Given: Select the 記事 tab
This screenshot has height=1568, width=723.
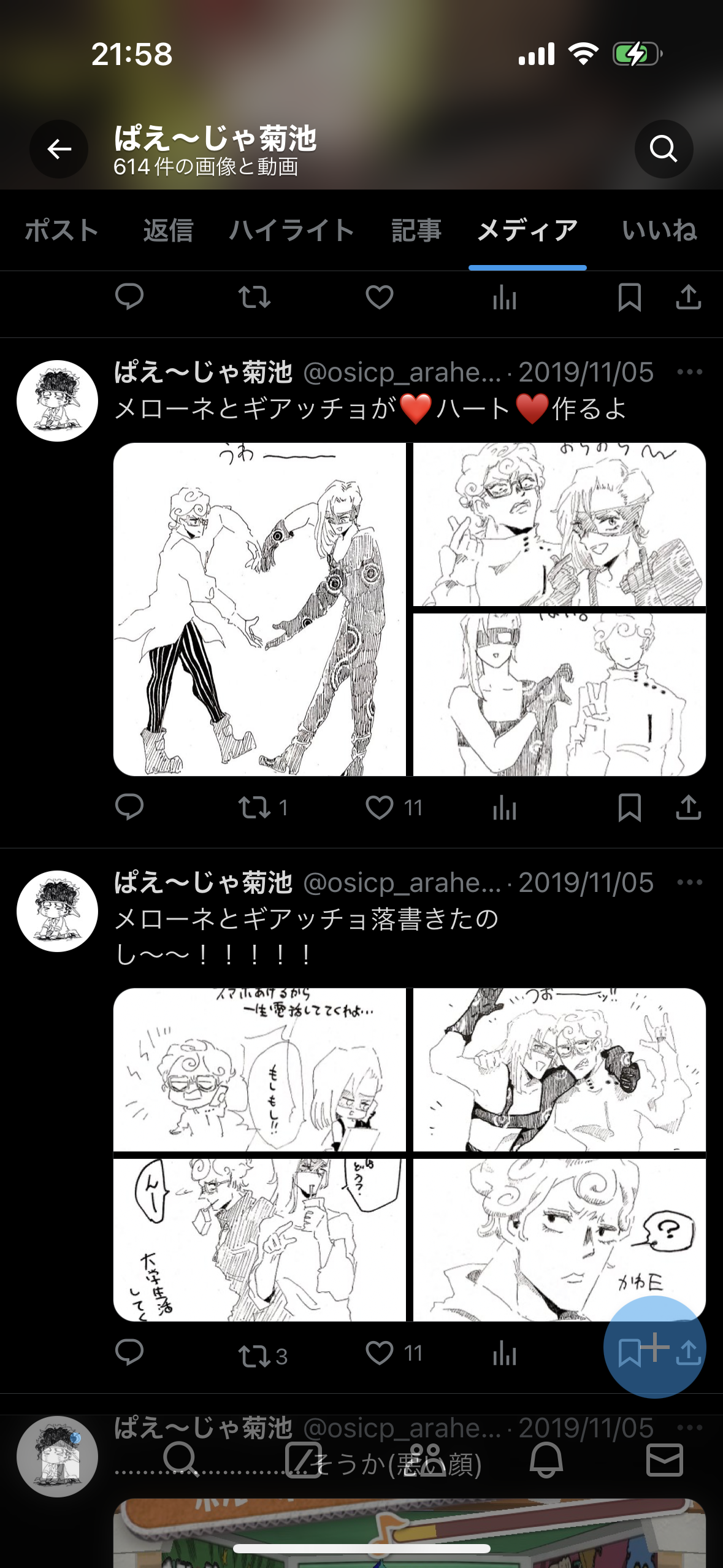Looking at the screenshot, I should click(x=416, y=231).
